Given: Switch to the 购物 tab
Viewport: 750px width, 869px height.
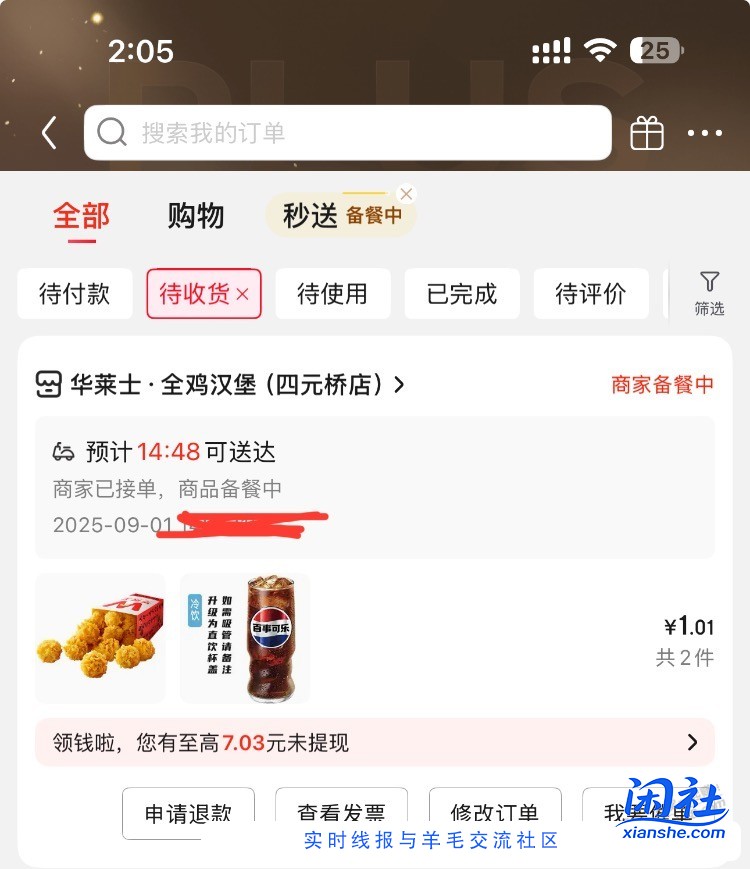Looking at the screenshot, I should tap(196, 216).
